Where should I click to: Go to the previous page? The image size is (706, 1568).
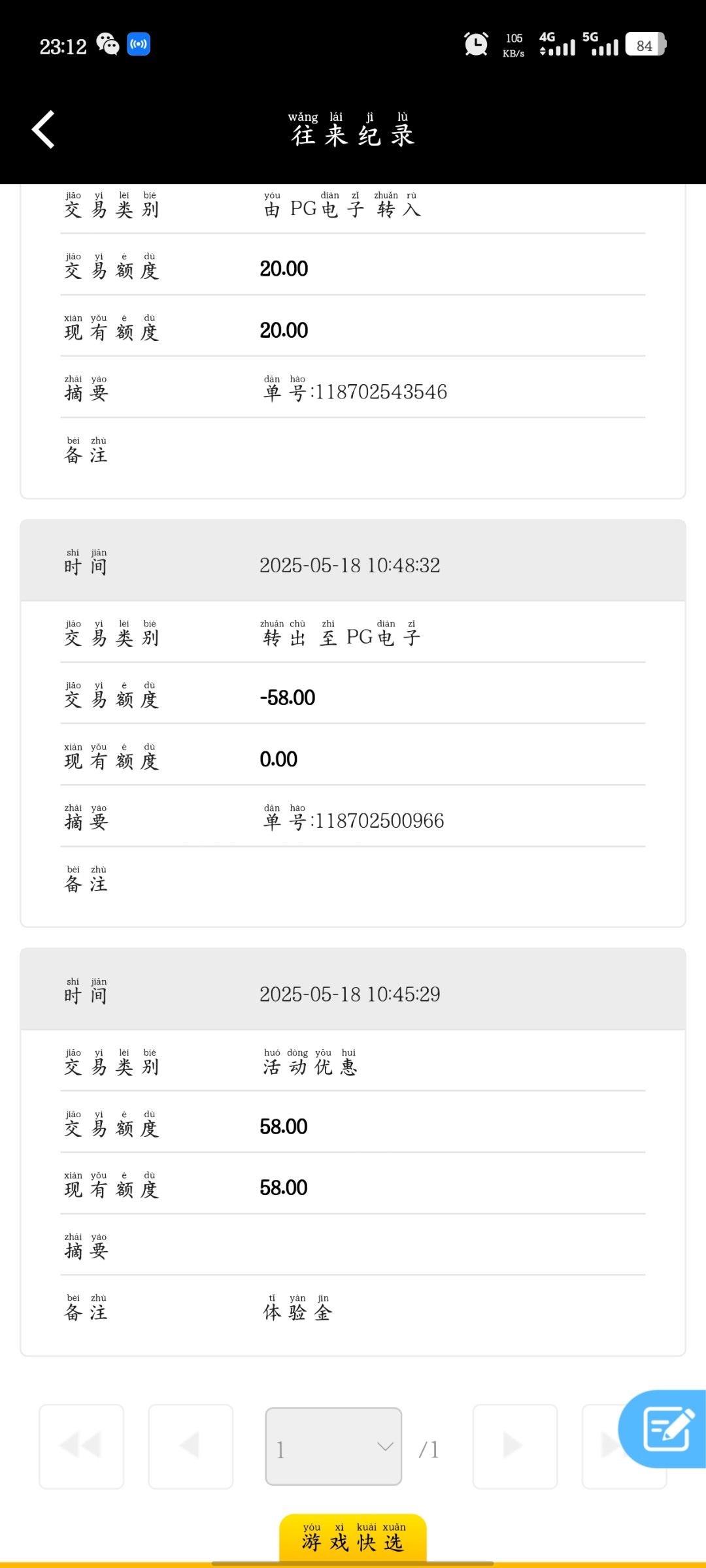[191, 1446]
